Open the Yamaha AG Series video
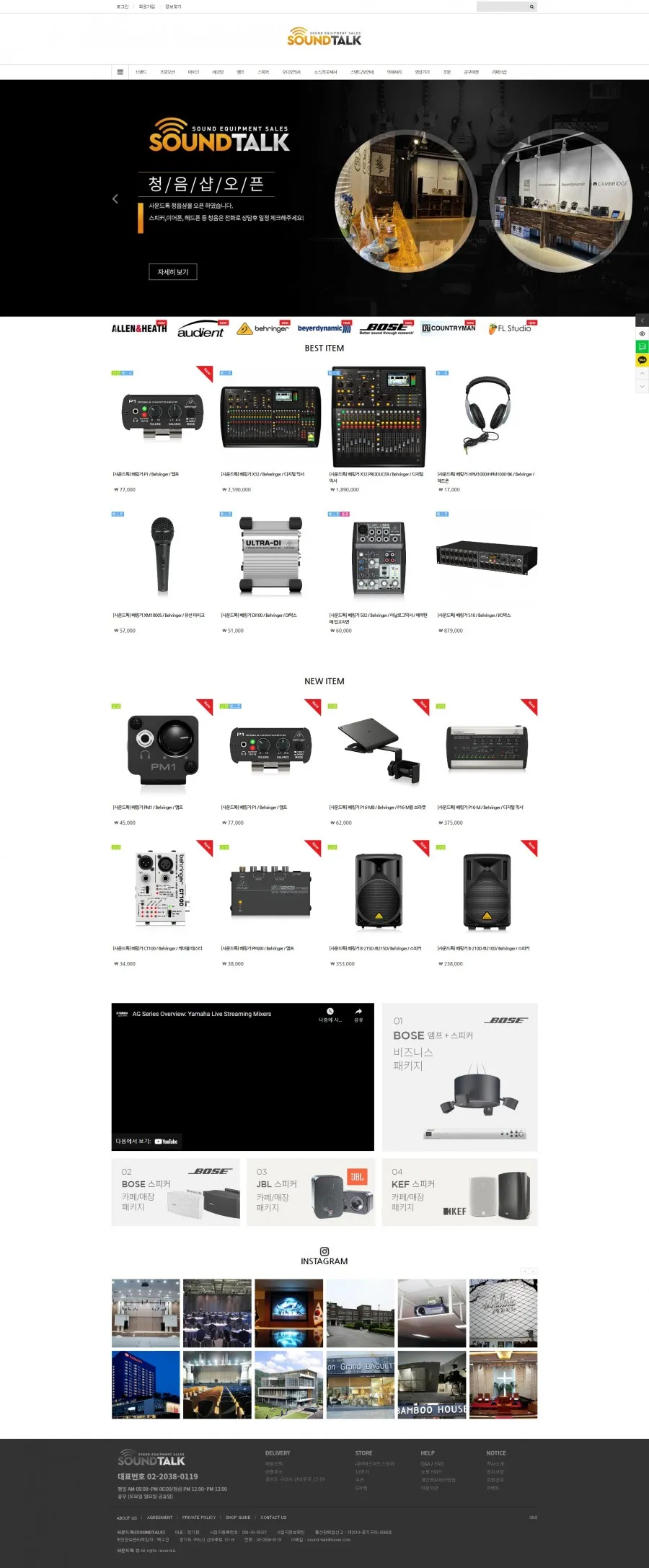 tap(242, 1077)
